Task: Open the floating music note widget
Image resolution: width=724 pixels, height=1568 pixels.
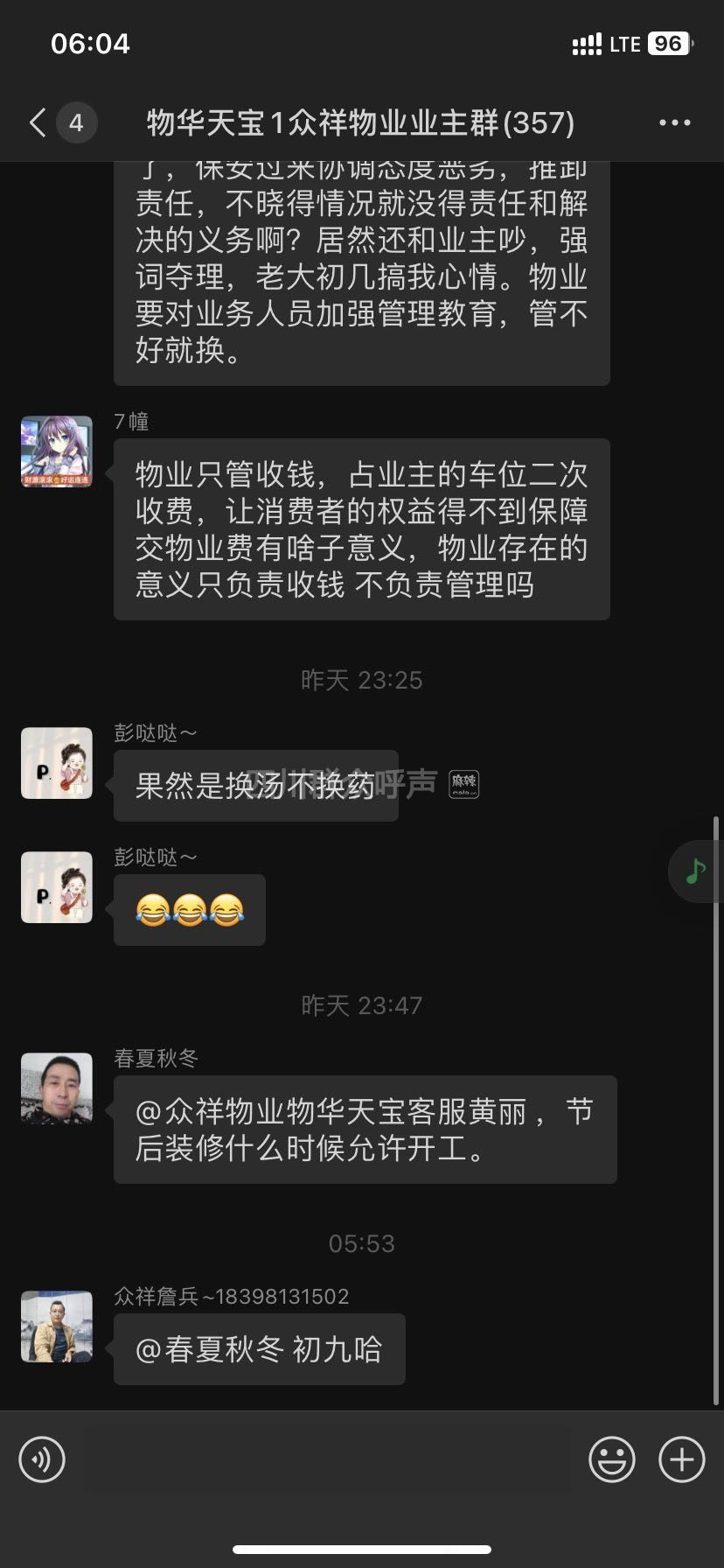Action: (697, 871)
